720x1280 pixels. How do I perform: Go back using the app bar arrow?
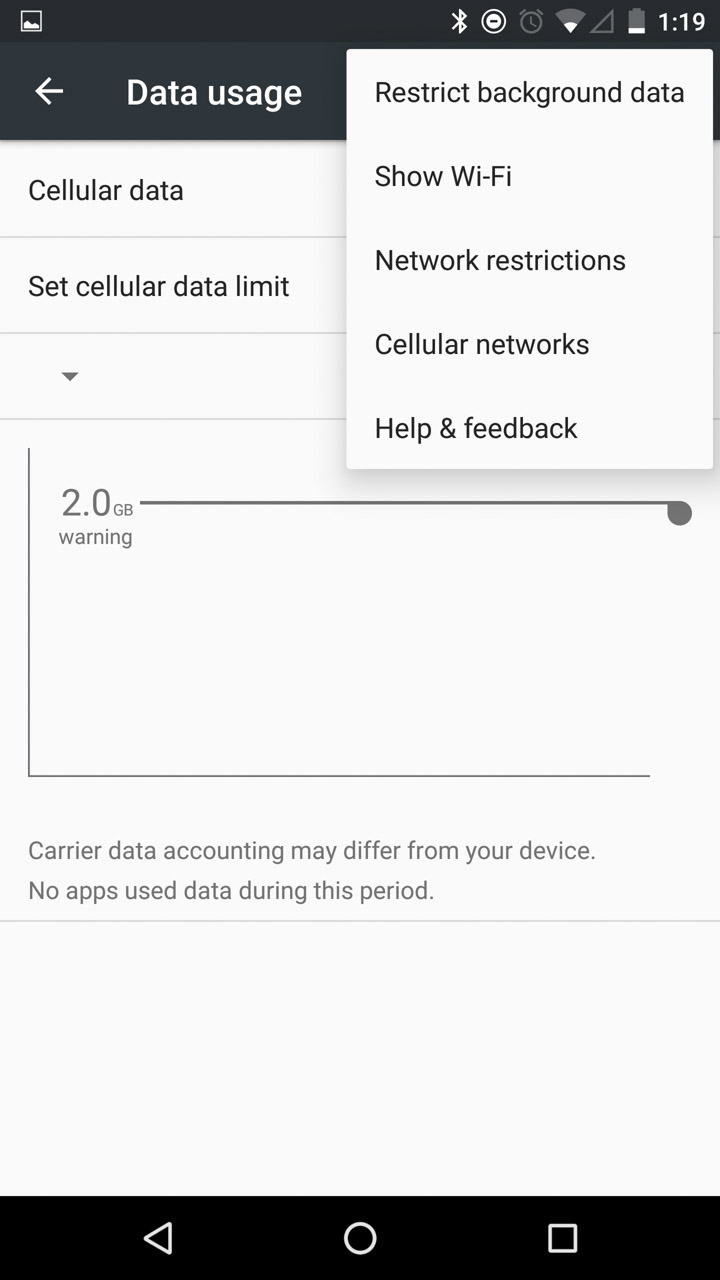[x=49, y=92]
